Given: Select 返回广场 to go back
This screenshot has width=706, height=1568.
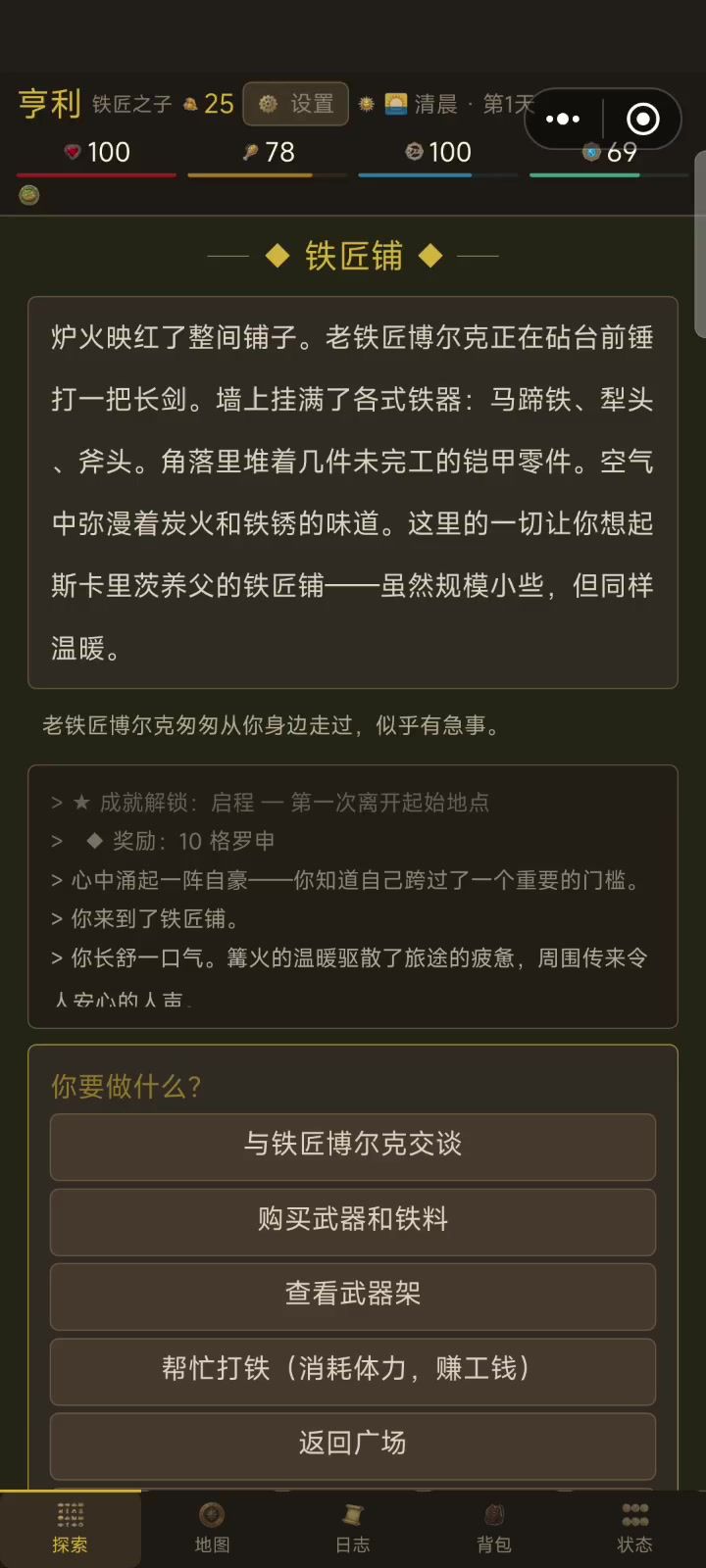Looking at the screenshot, I should (x=353, y=1445).
